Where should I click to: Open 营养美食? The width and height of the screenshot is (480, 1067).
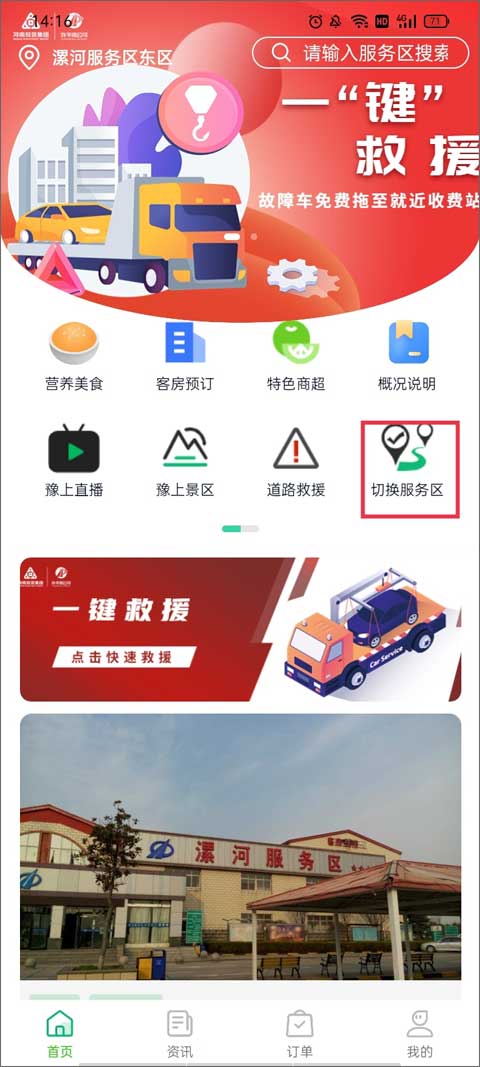click(x=74, y=357)
